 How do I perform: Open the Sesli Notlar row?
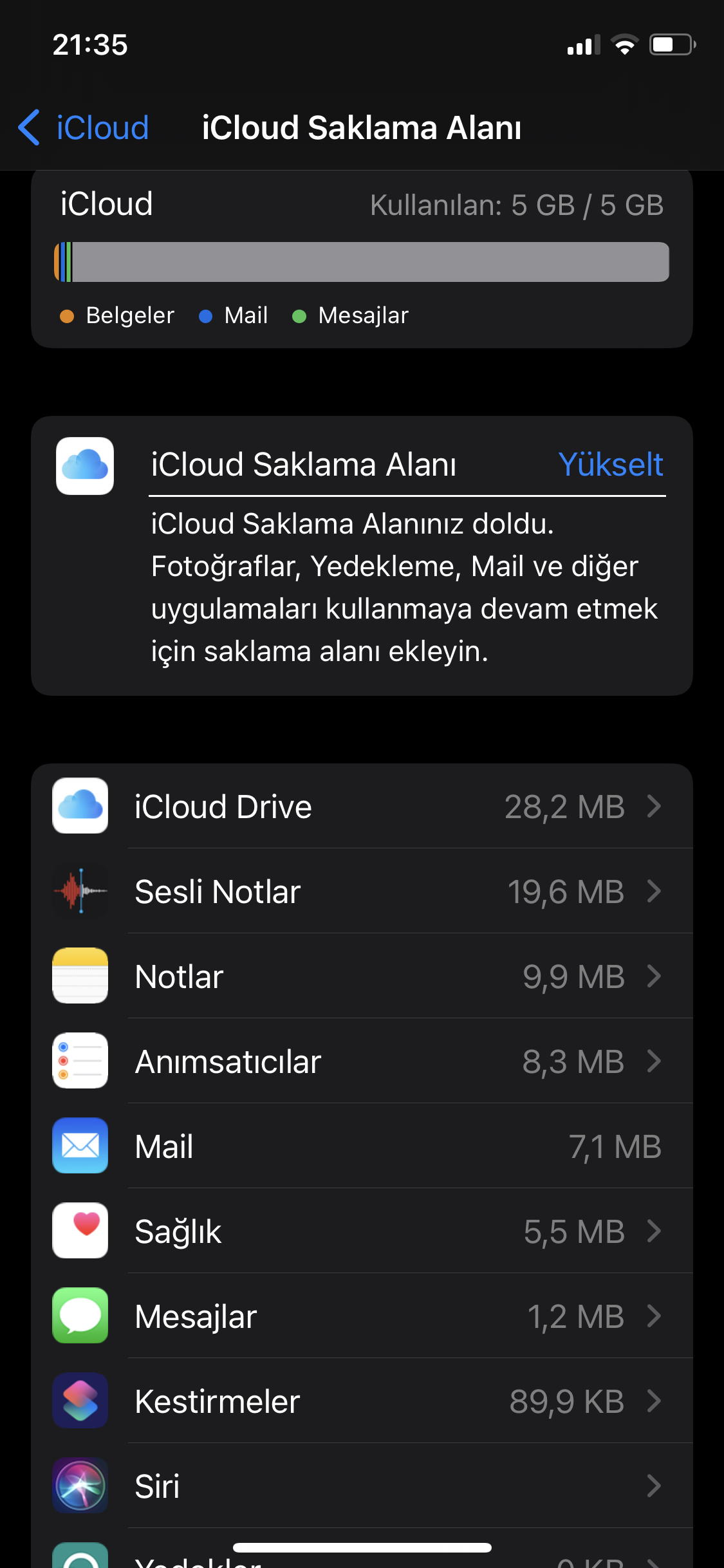362,891
